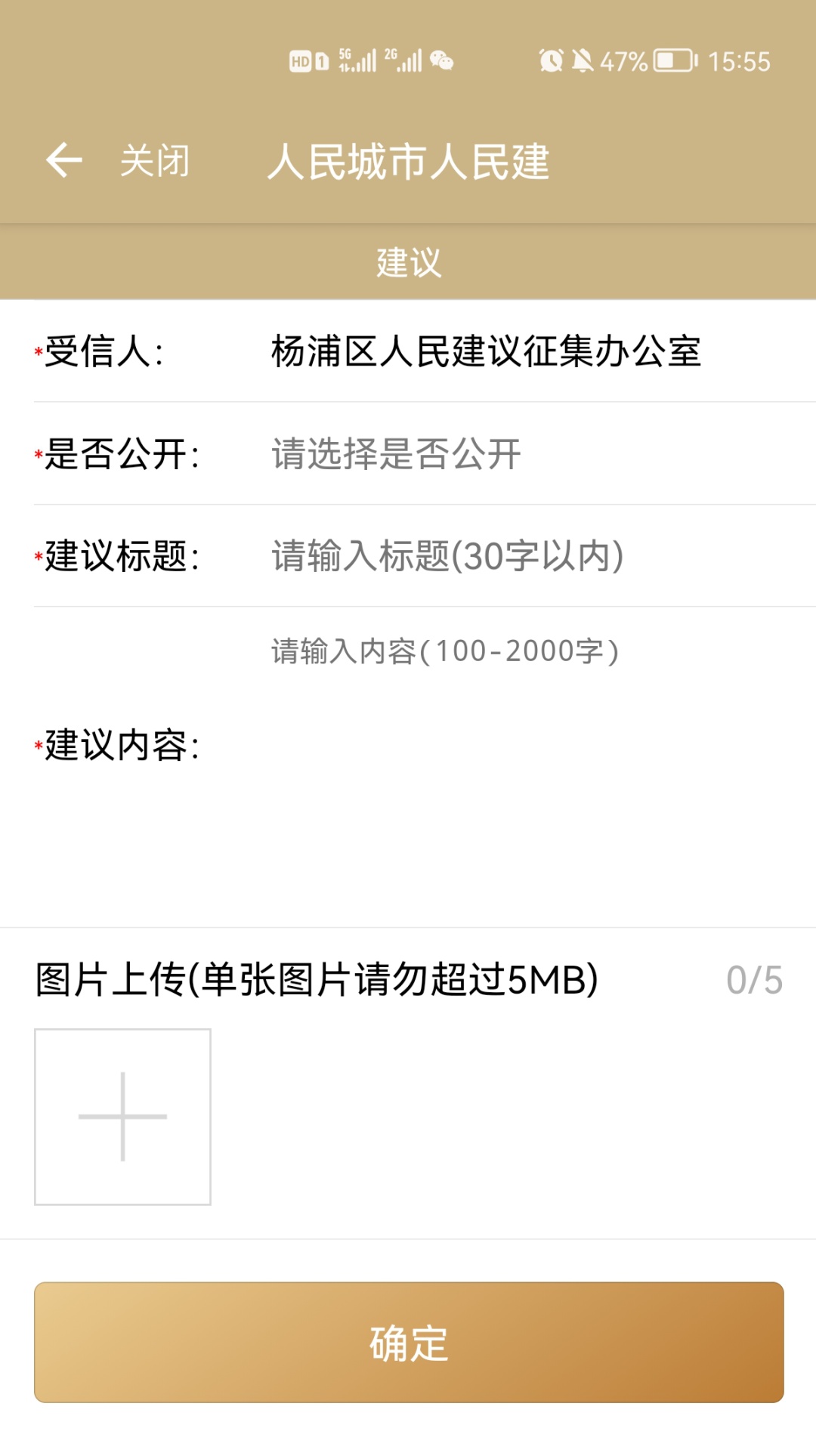Add a picture with the plus tile
The height and width of the screenshot is (1456, 816).
click(122, 1117)
